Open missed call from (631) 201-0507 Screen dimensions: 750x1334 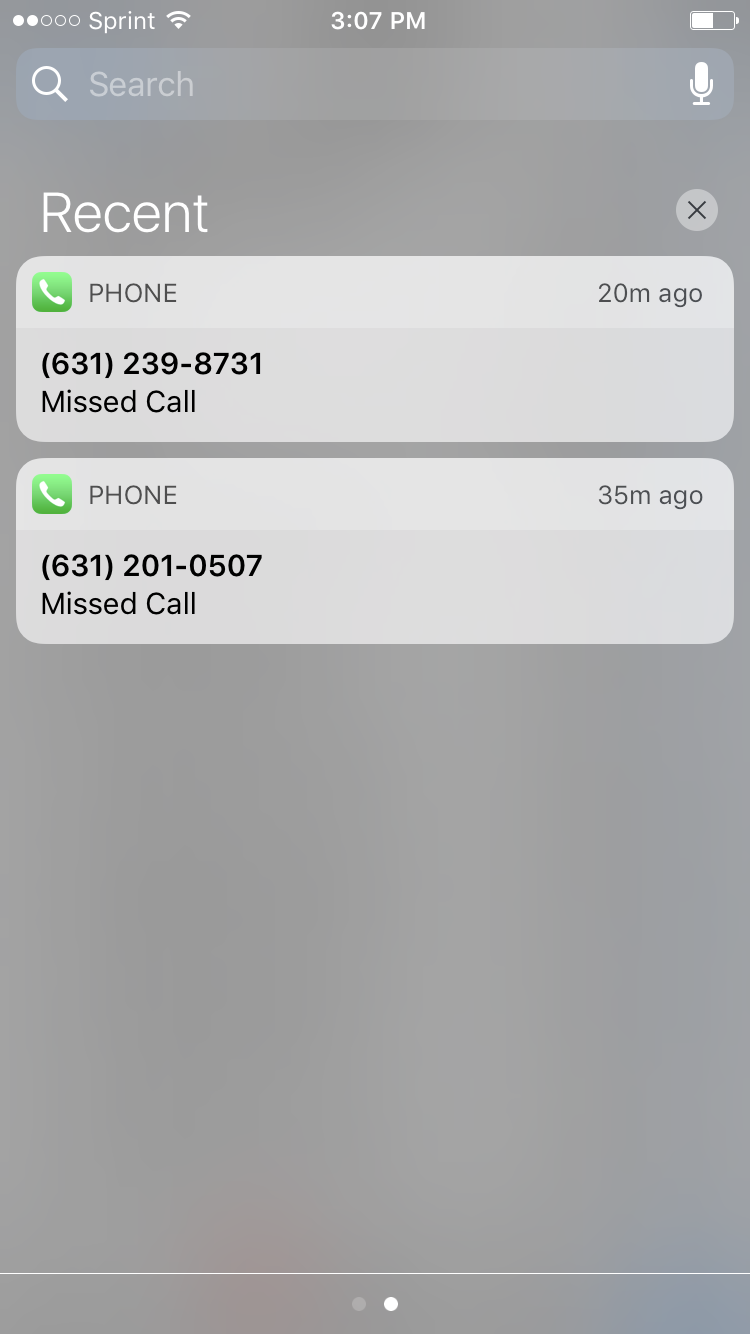(375, 551)
